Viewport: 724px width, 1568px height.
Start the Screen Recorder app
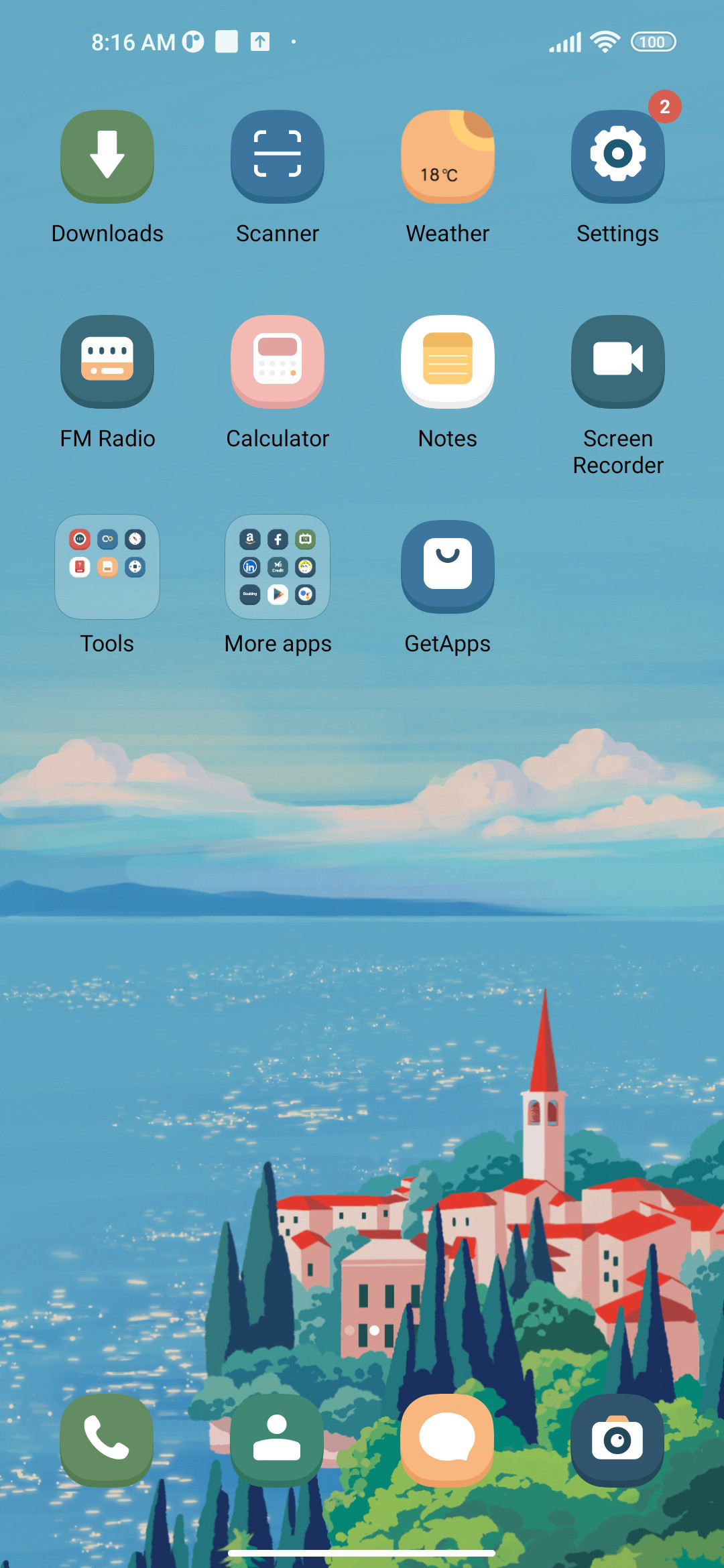click(618, 361)
